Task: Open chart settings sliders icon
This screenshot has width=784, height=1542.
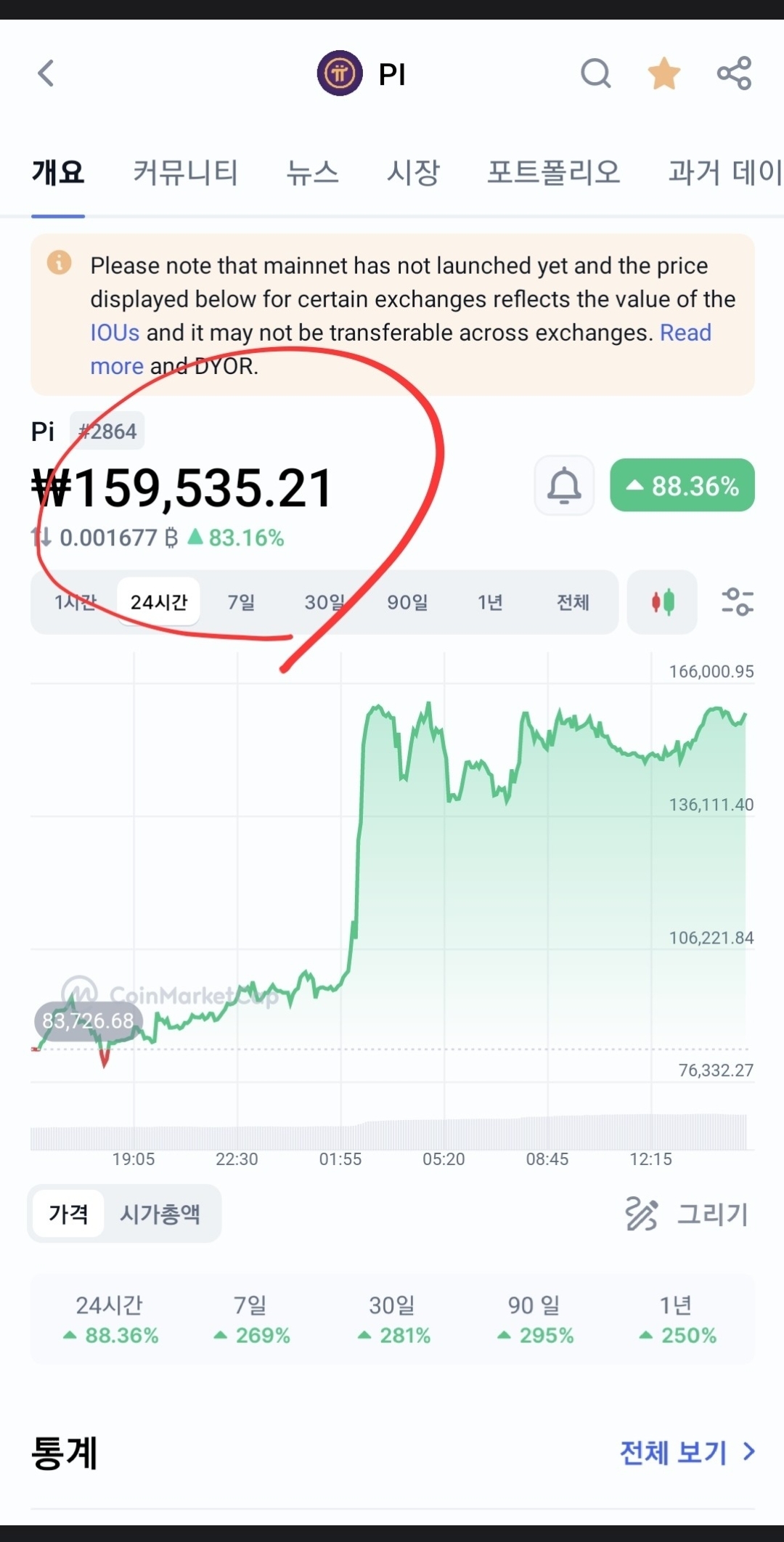Action: pyautogui.click(x=738, y=602)
